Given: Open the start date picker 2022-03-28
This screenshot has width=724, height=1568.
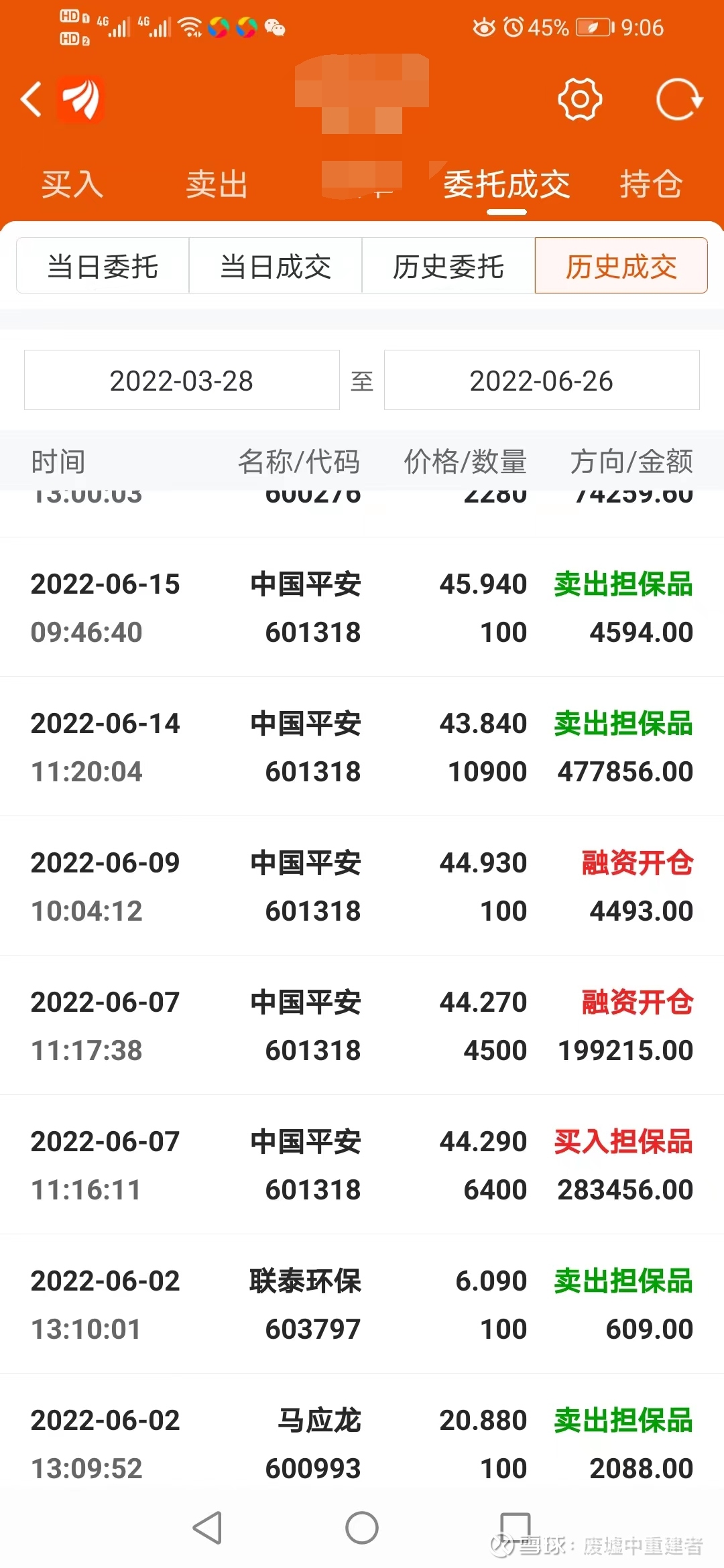Looking at the screenshot, I should [x=181, y=381].
